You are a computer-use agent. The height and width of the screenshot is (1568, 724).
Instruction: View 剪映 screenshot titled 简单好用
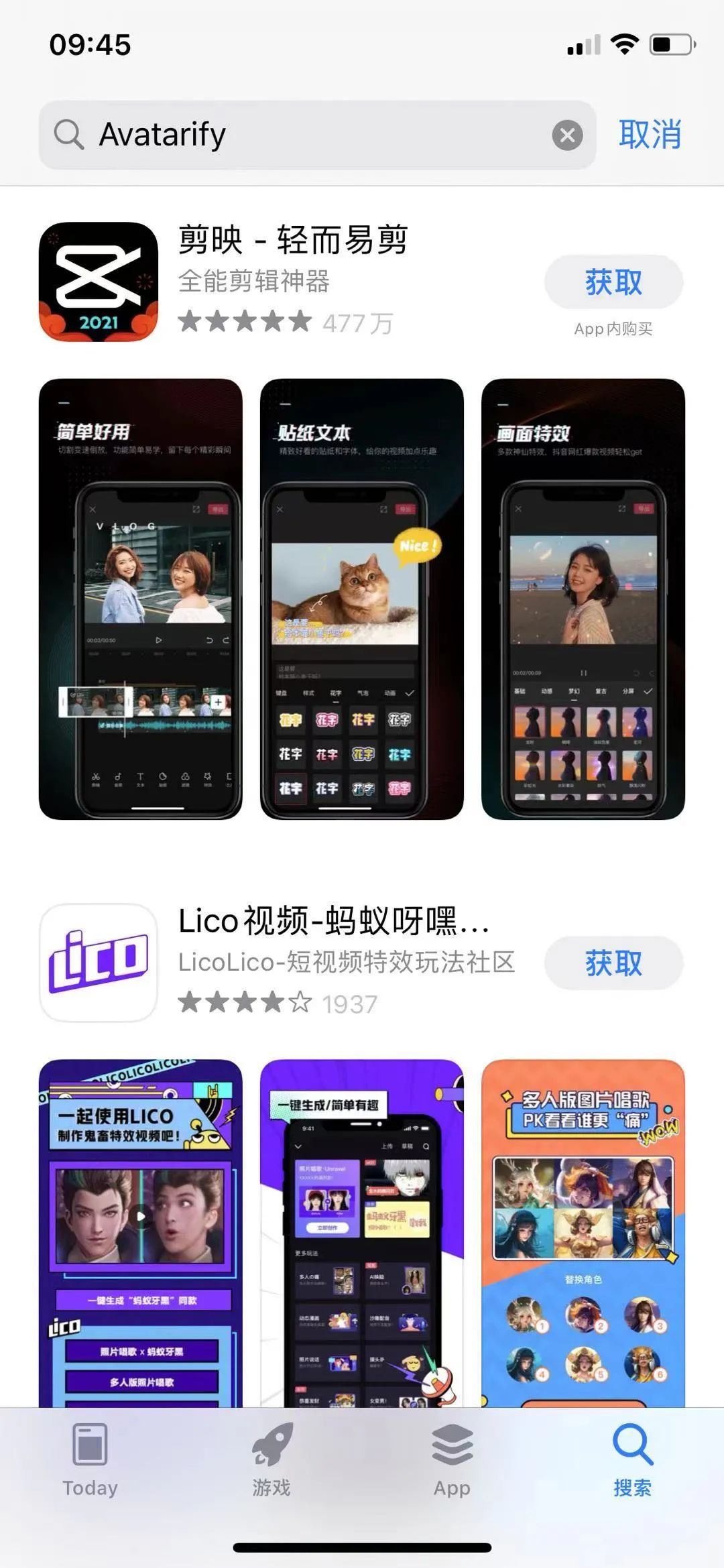(141, 599)
